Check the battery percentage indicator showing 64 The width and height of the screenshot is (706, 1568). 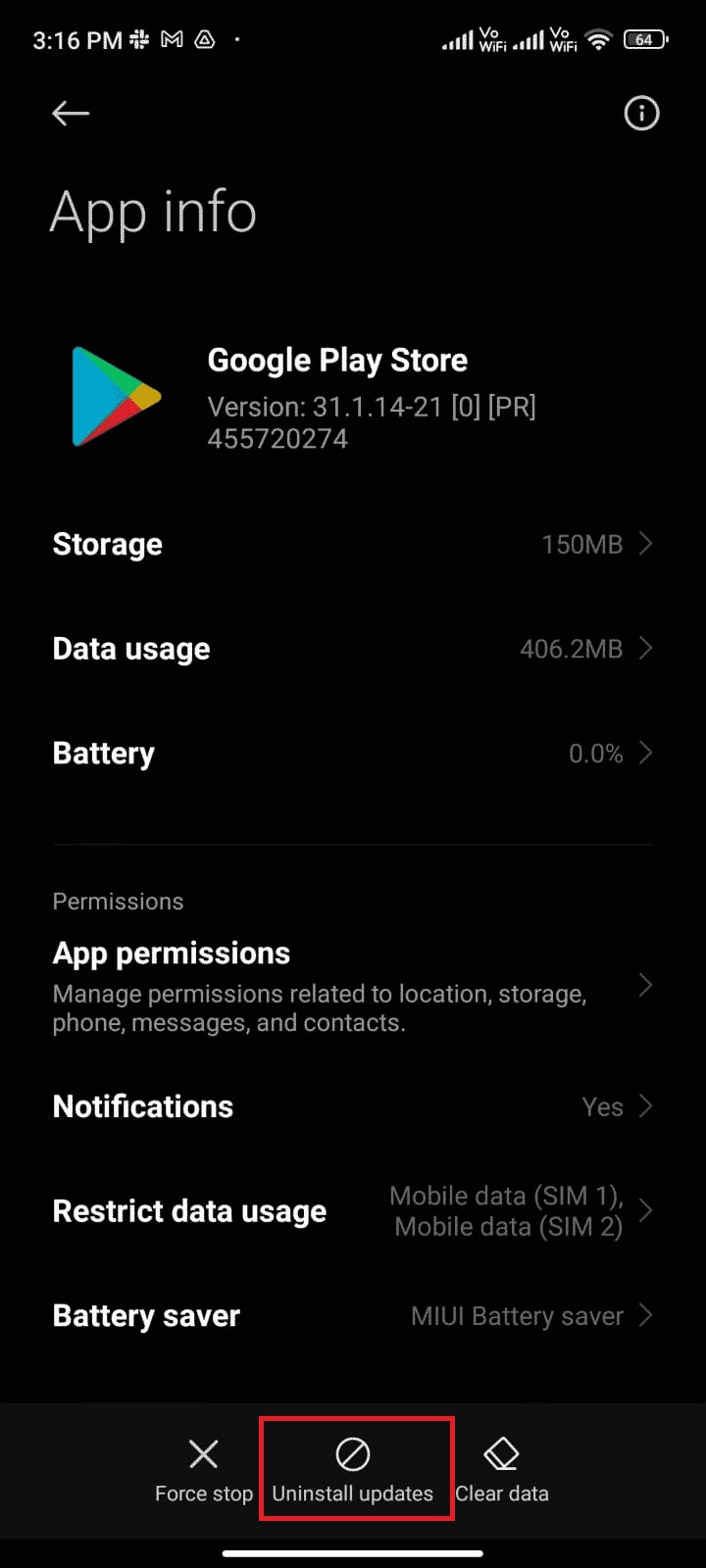(x=646, y=39)
